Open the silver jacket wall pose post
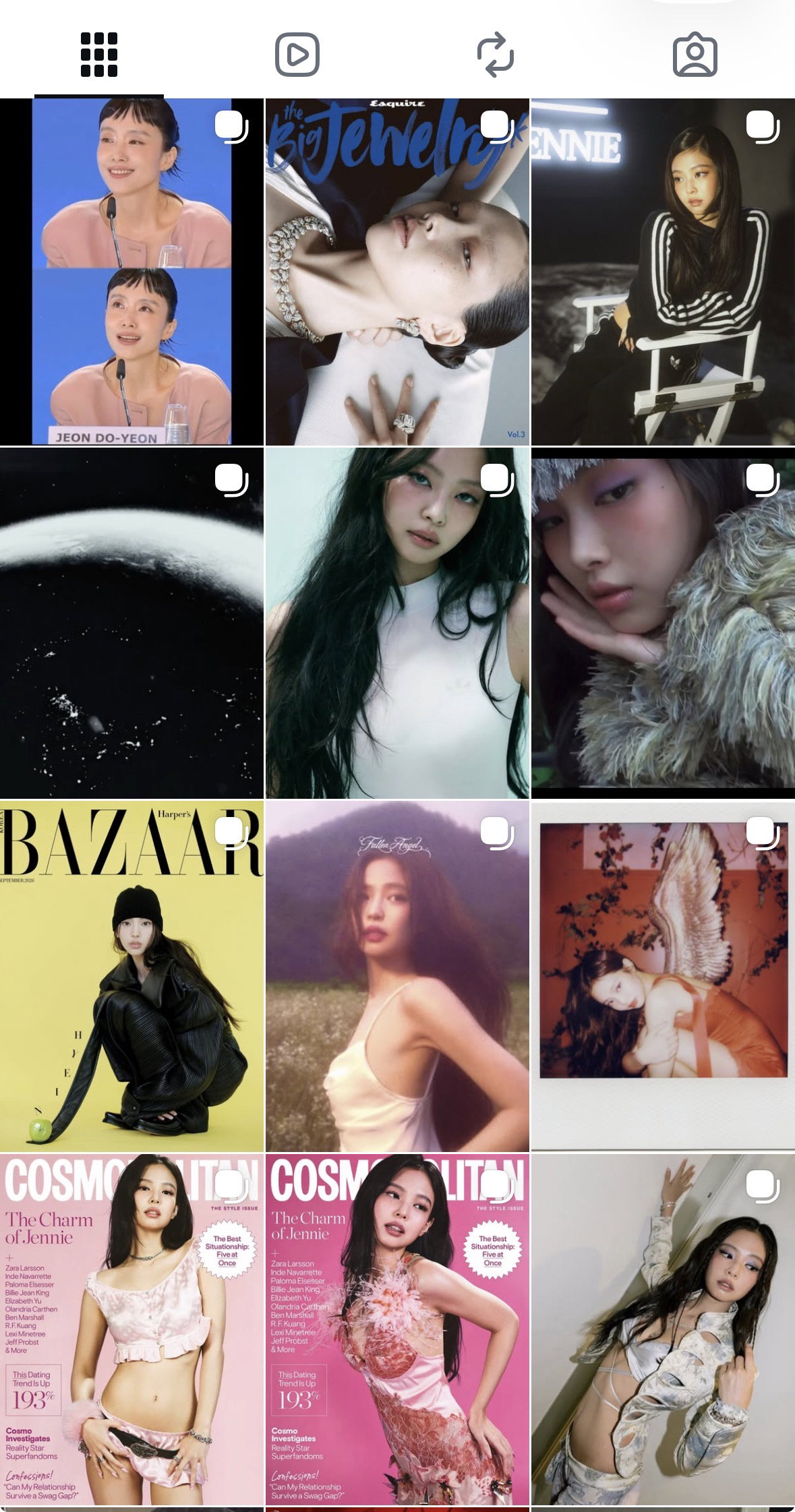 663,1329
